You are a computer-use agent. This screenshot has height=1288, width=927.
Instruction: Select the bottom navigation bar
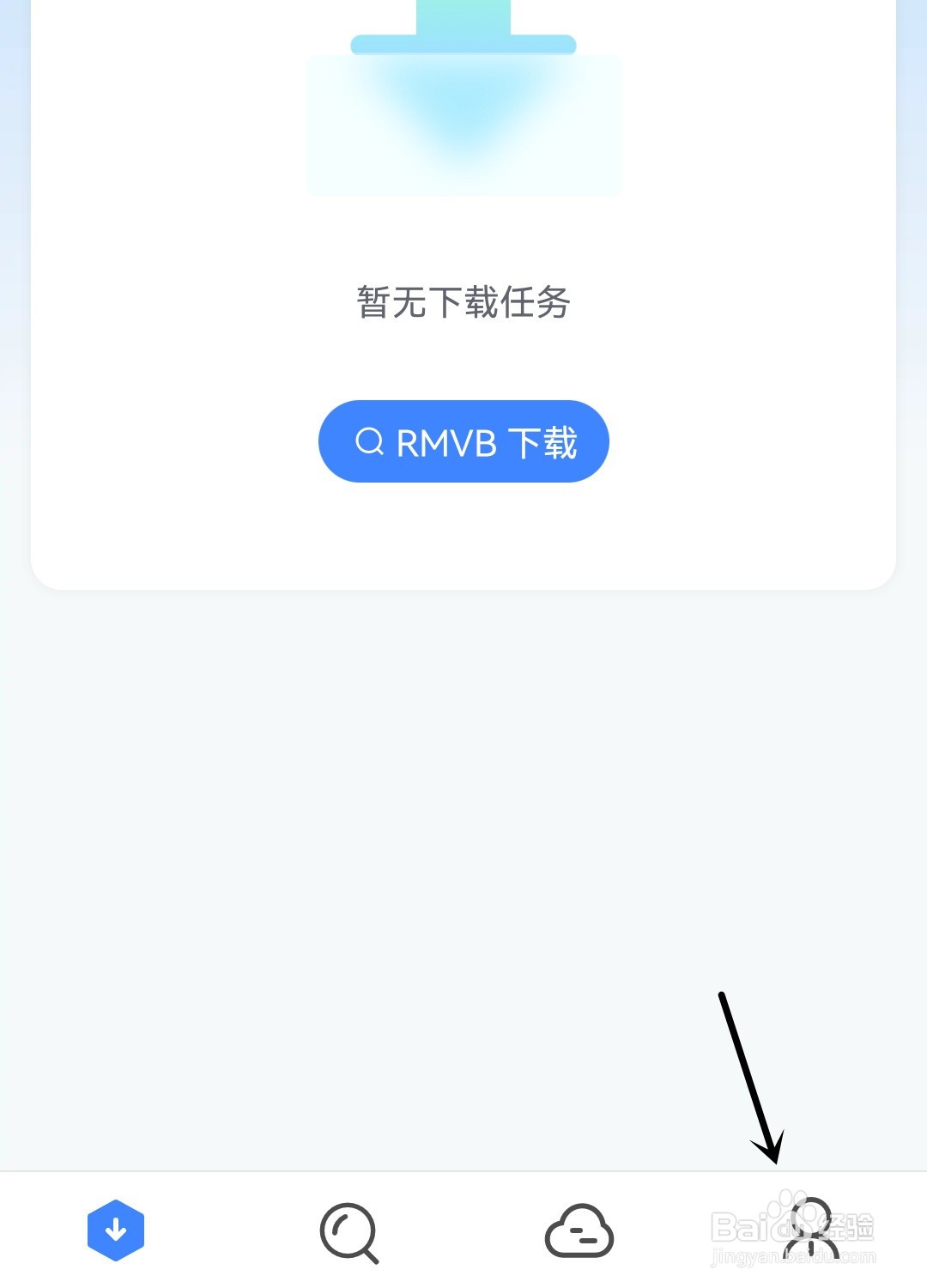pyautogui.click(x=463, y=1230)
